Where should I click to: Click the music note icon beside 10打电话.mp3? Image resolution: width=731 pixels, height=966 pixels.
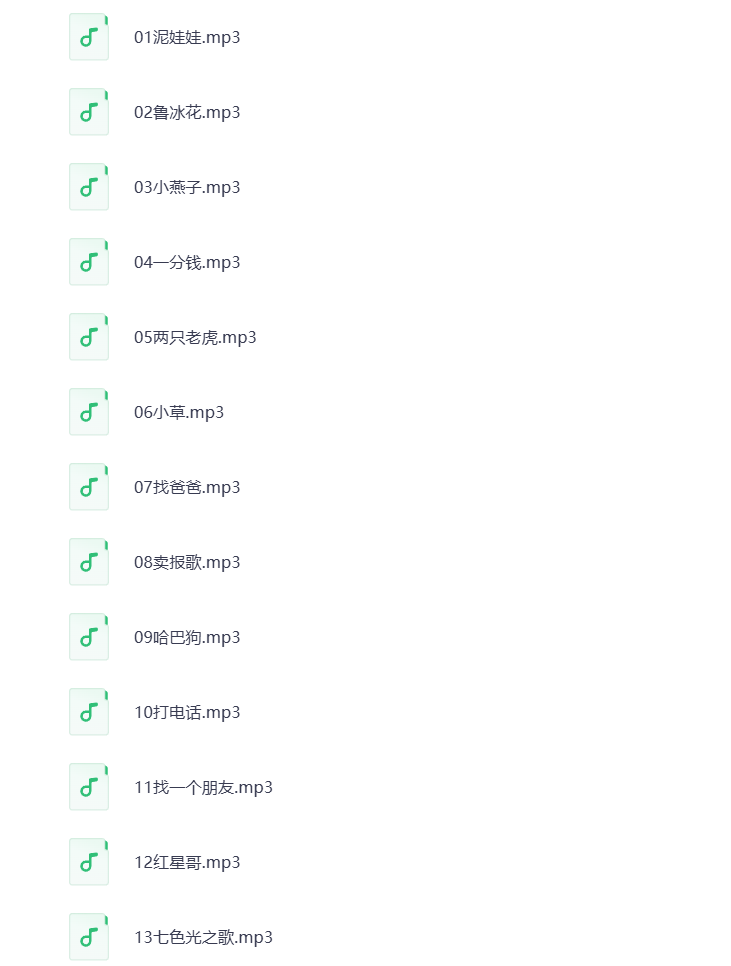coord(88,712)
